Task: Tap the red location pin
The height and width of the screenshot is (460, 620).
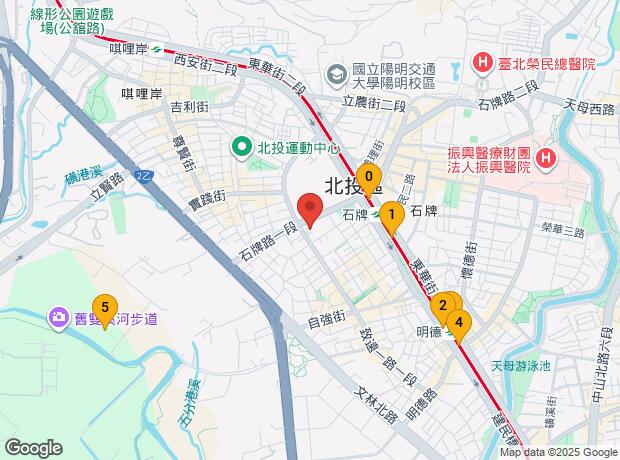Action: [310, 211]
